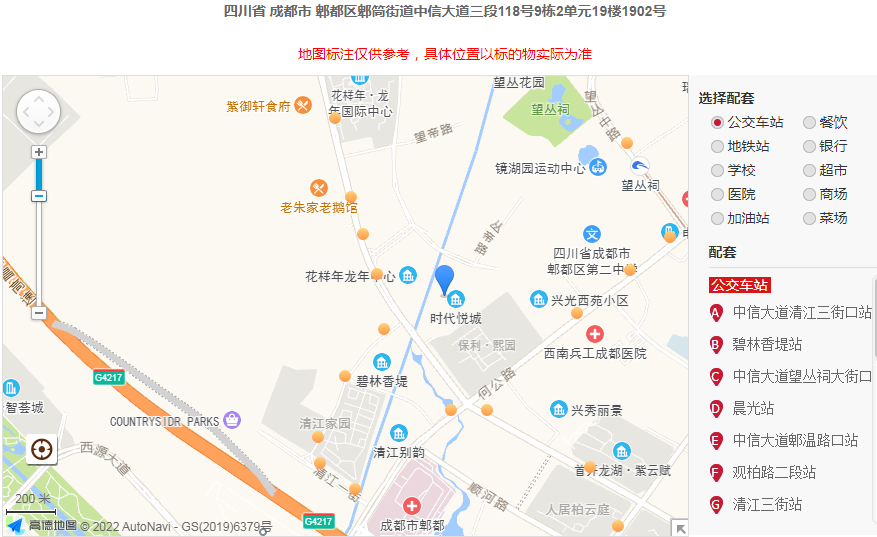
Task: Open 中信大道清江三街口站 bus stop result
Action: (801, 312)
